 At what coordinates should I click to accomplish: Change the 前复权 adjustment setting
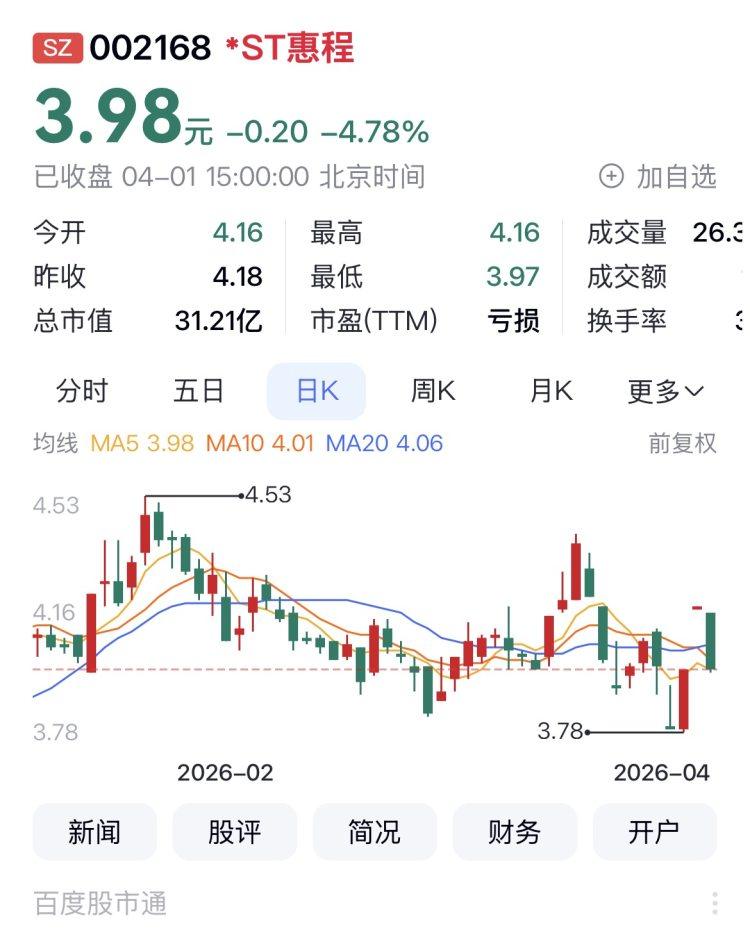coord(682,443)
